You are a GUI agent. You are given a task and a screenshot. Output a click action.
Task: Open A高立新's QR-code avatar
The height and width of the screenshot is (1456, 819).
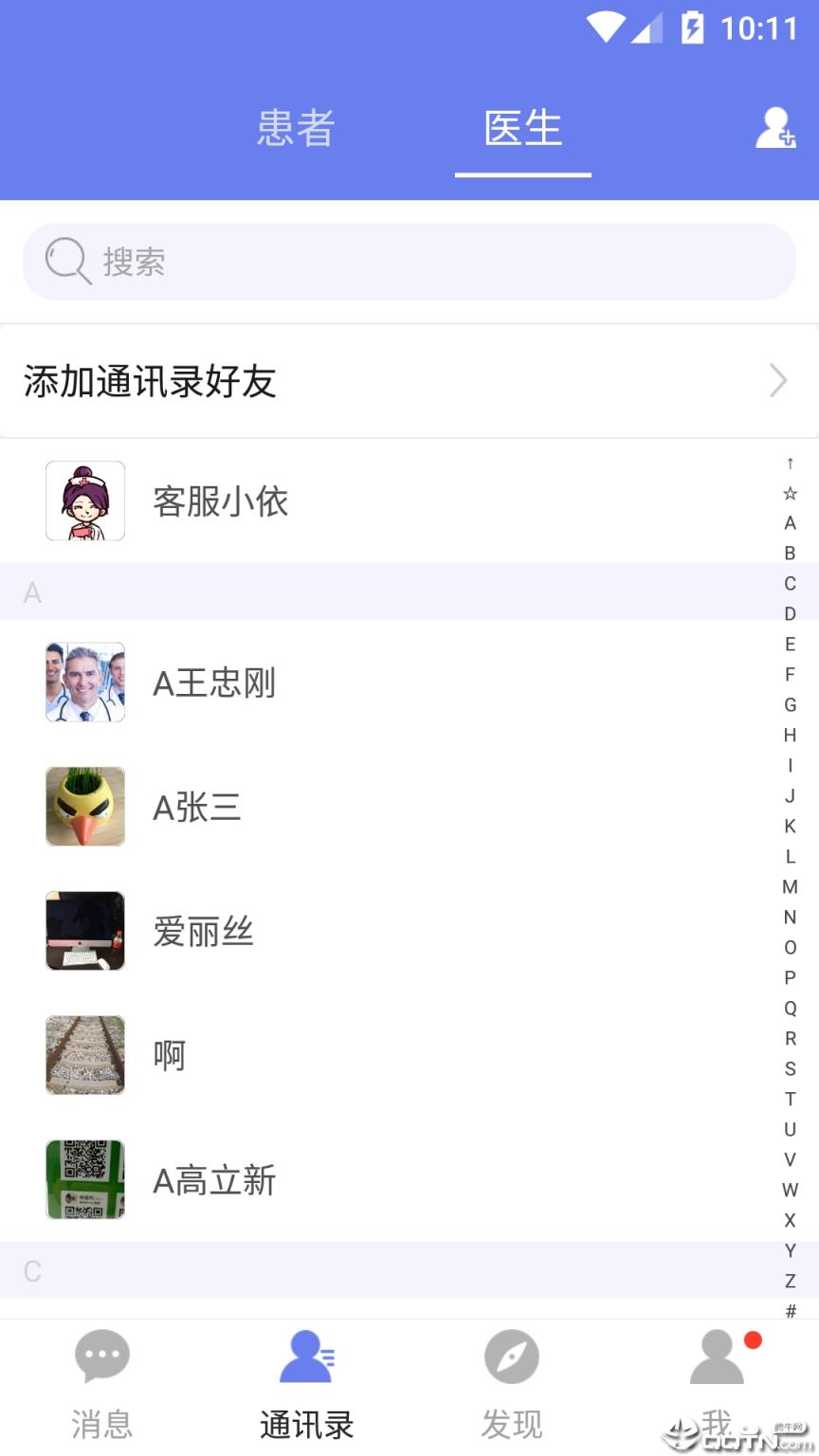click(x=84, y=1179)
